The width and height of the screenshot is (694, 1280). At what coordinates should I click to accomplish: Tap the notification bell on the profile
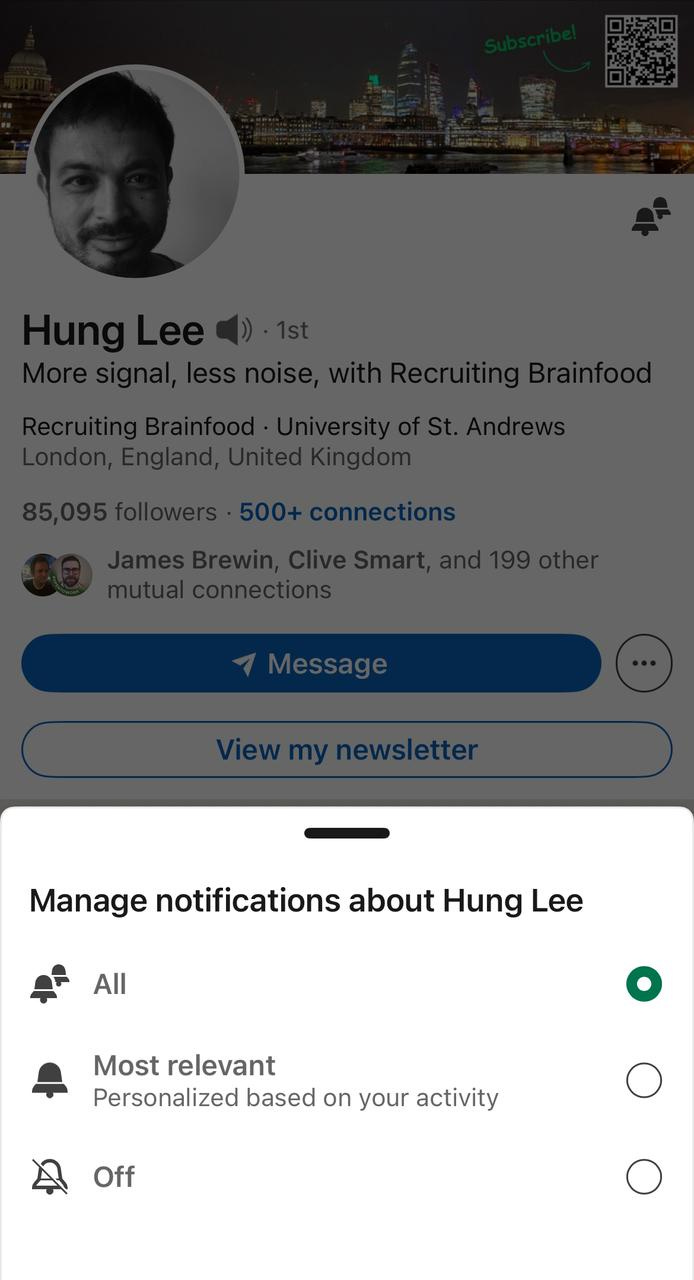(650, 217)
